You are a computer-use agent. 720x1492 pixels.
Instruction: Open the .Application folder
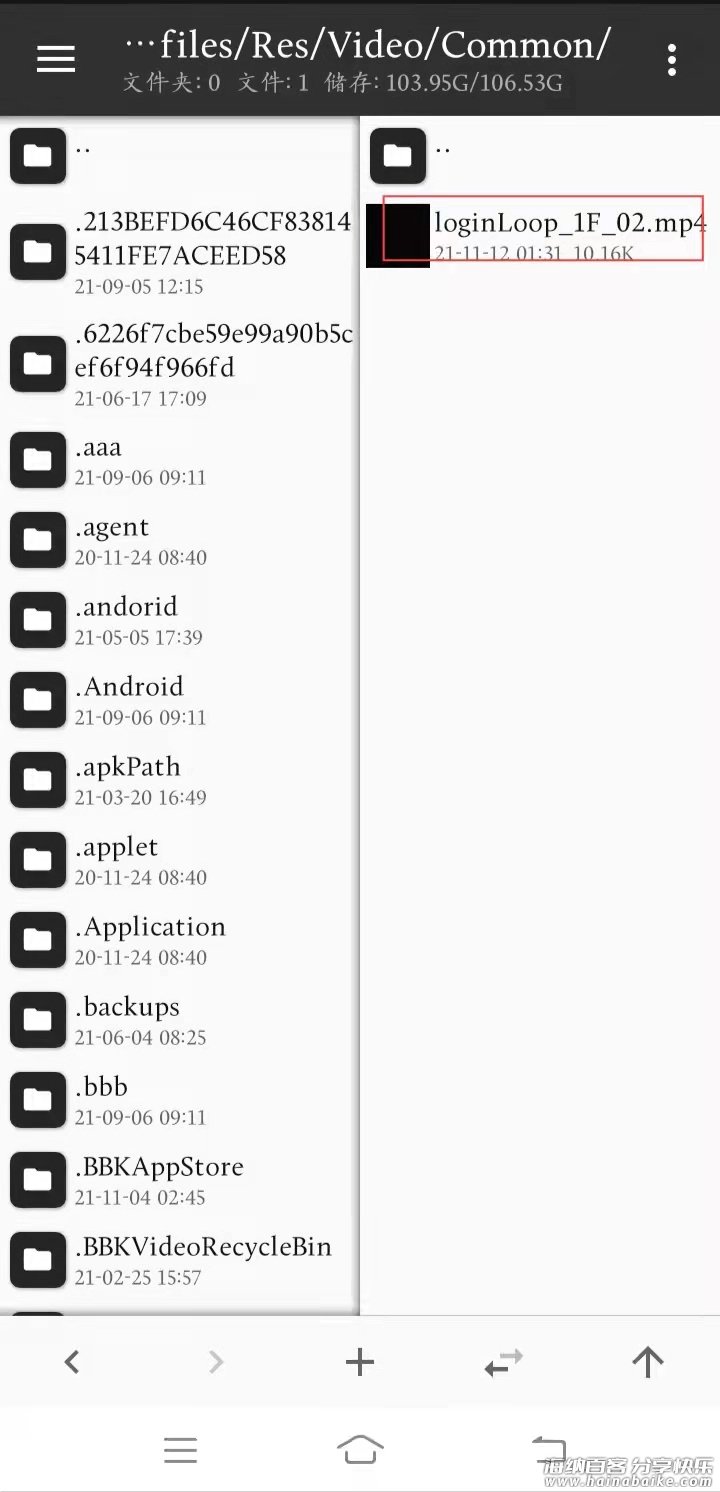pyautogui.click(x=180, y=941)
